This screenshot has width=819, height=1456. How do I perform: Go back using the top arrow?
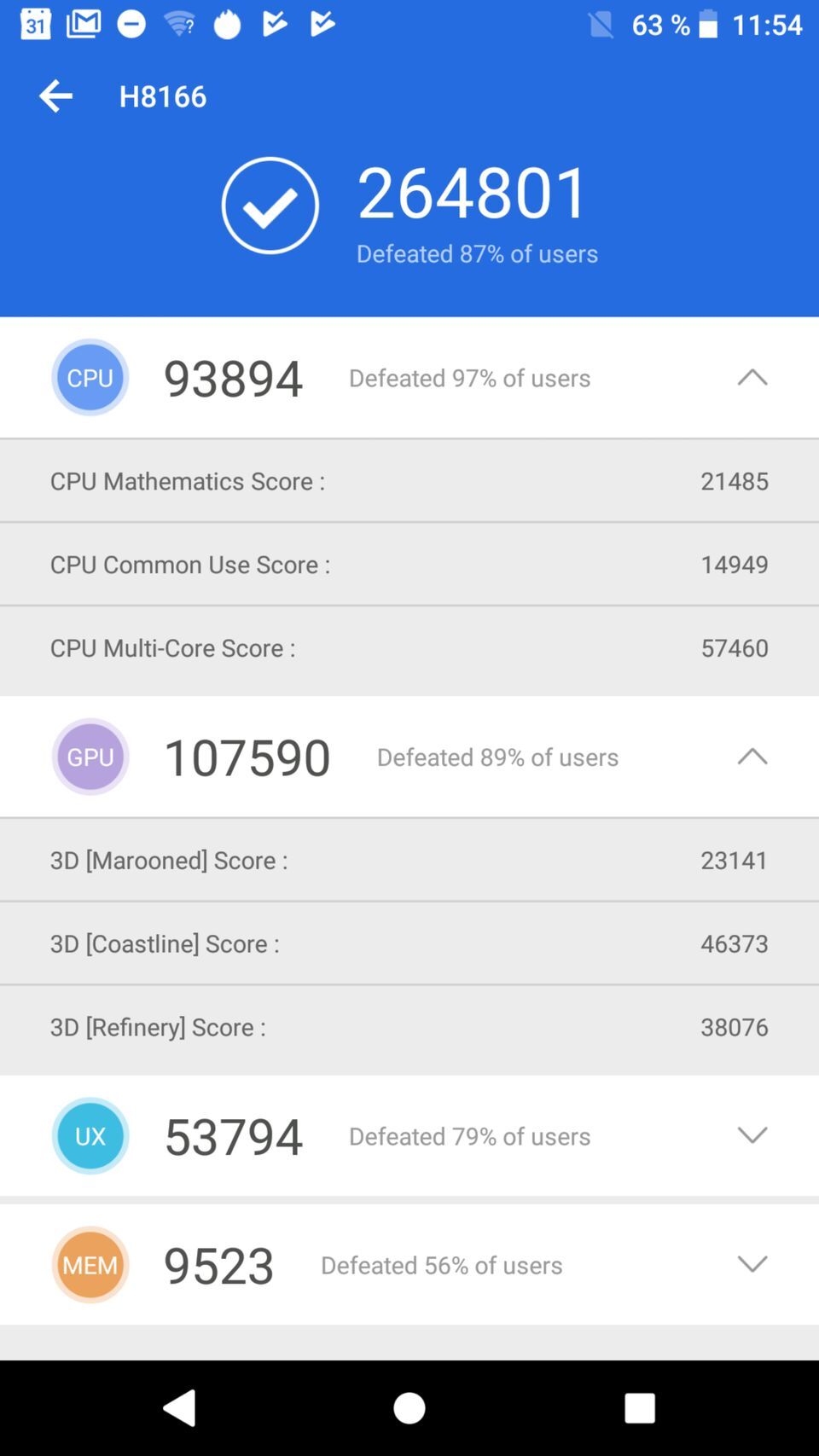click(56, 96)
